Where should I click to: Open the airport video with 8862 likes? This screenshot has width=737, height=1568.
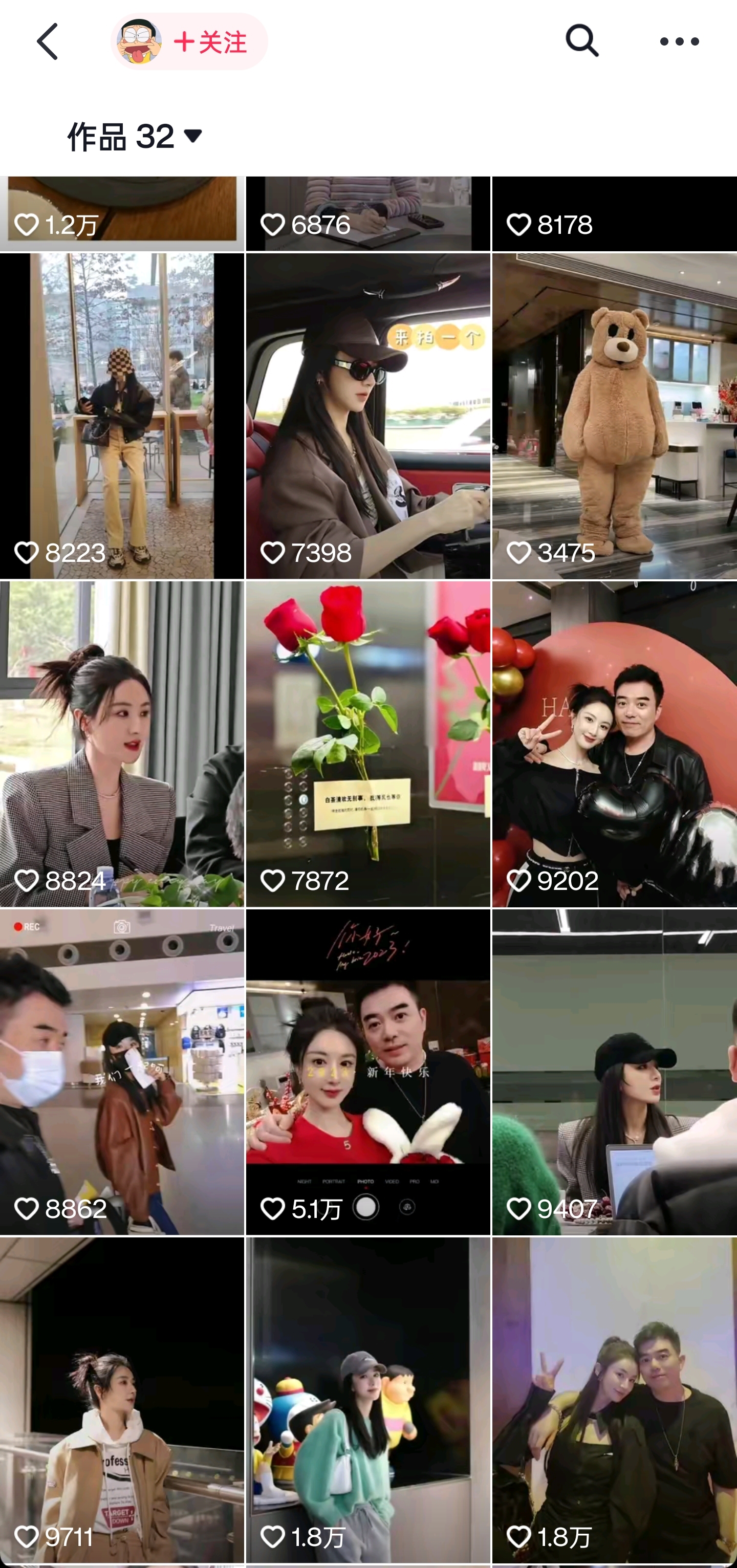click(122, 1071)
